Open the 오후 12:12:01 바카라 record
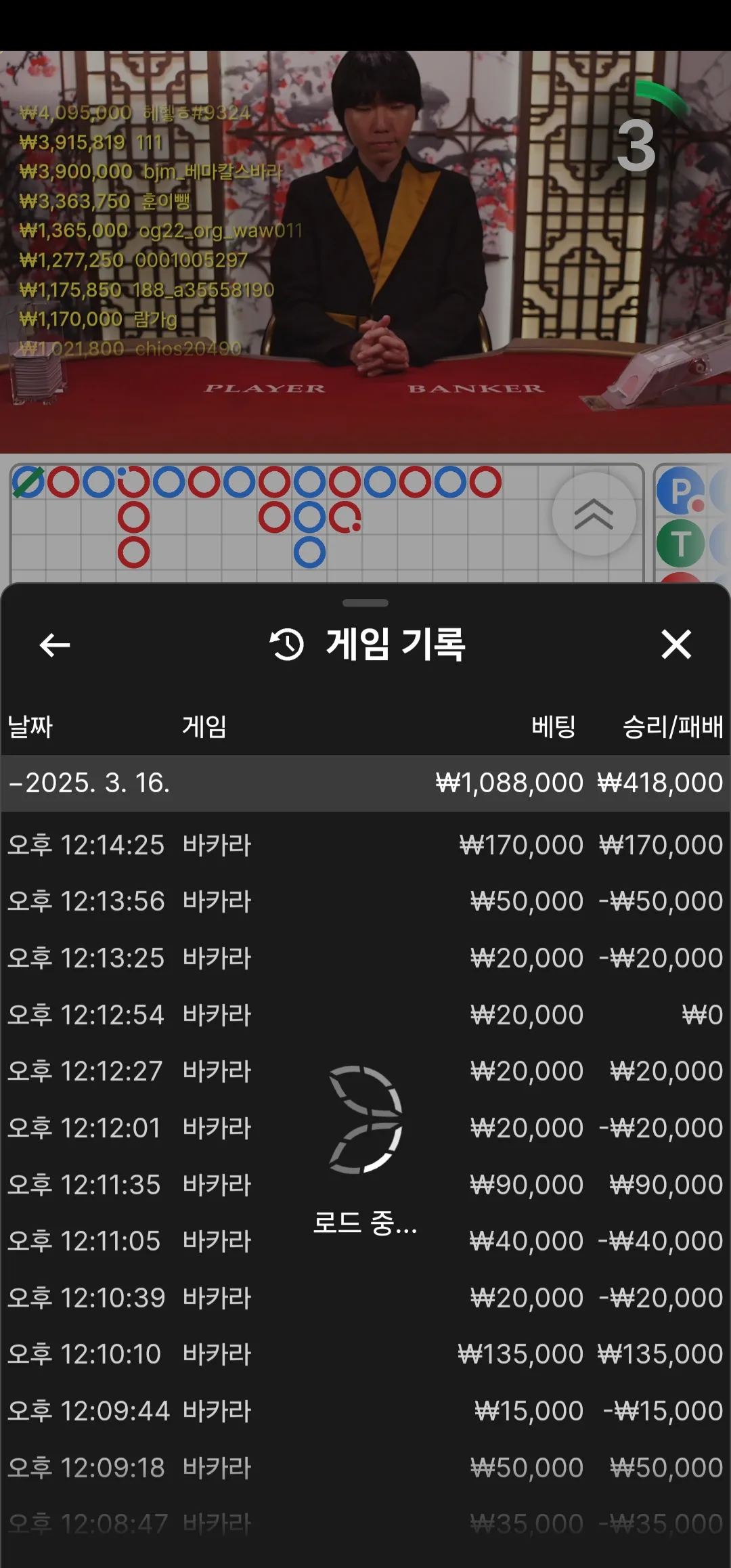Screen dimensions: 731x1568 [365, 1128]
